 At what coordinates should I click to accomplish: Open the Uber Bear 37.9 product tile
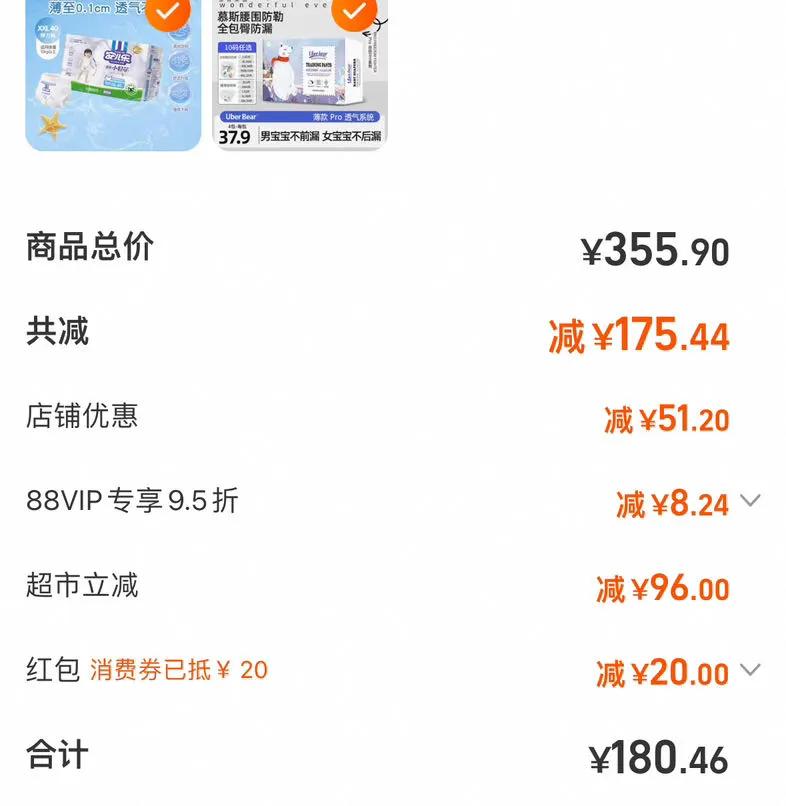click(300, 75)
